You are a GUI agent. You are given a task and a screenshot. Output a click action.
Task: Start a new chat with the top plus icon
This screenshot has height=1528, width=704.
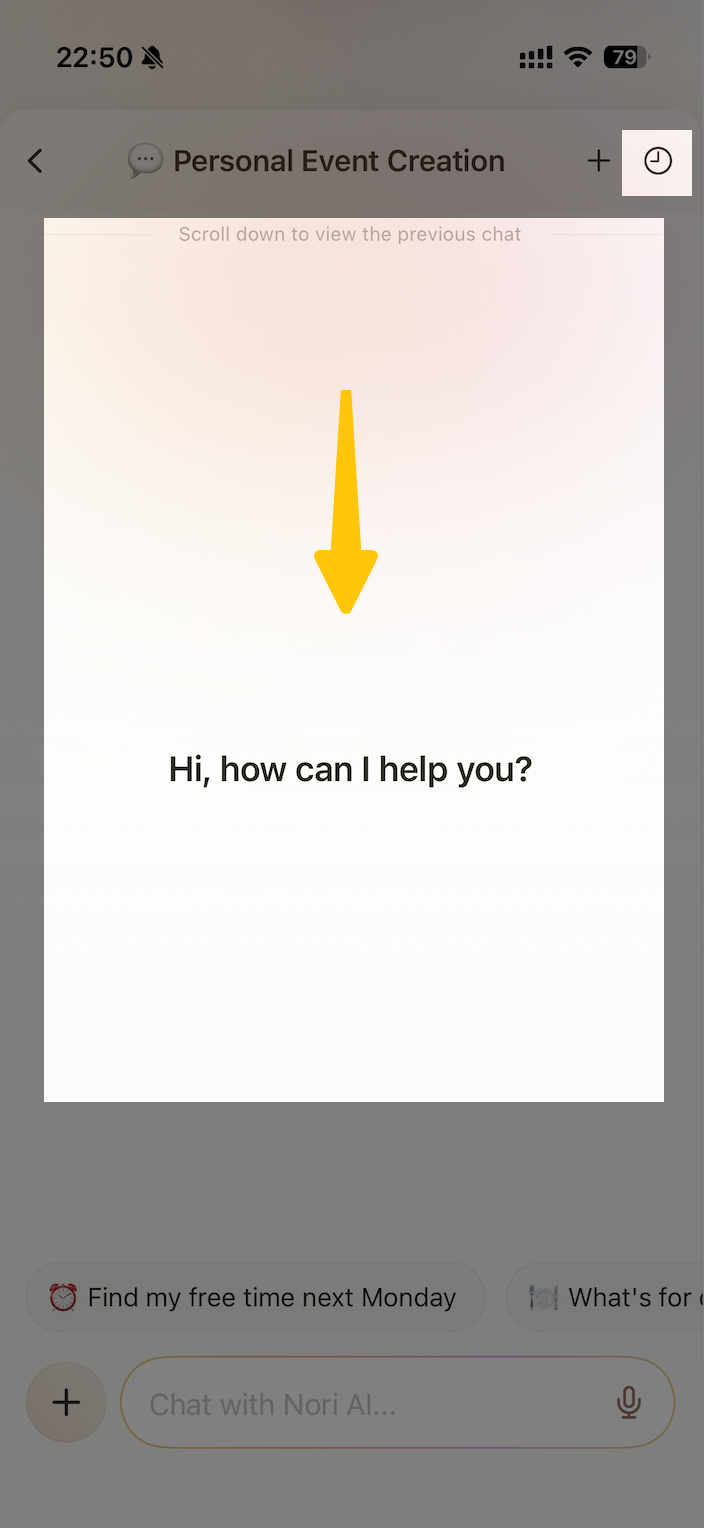point(598,161)
